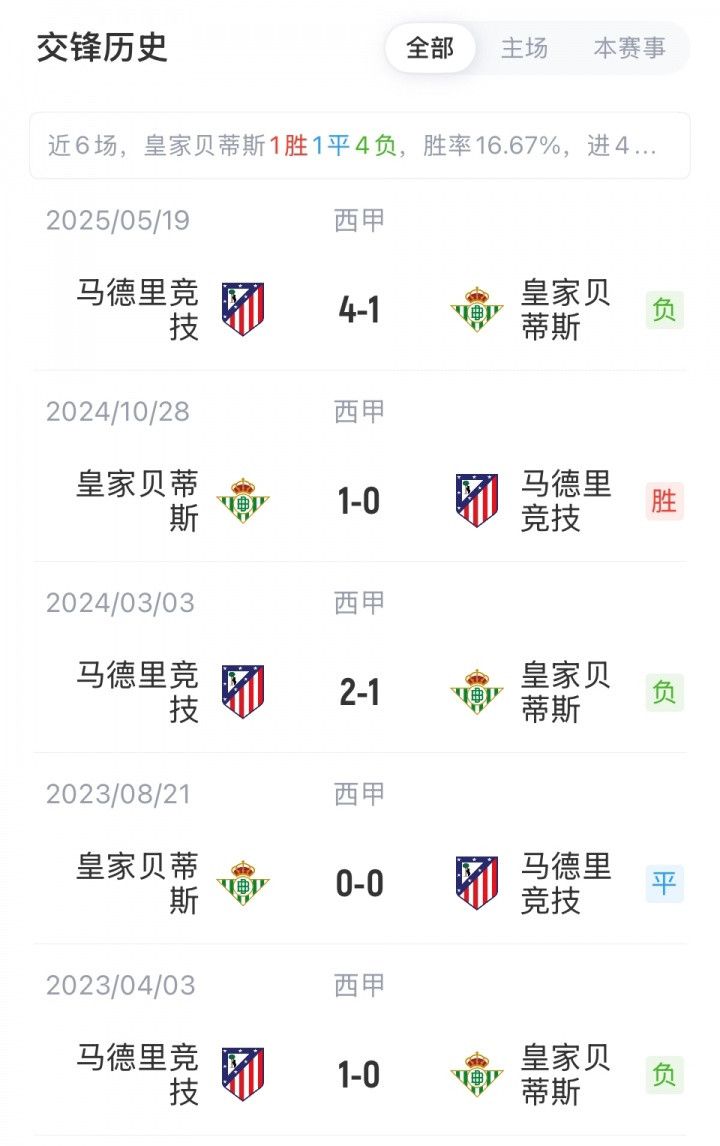This screenshot has height=1146, width=720.
Task: View the 2023/04/03 match details
Action: pyautogui.click(x=360, y=1074)
